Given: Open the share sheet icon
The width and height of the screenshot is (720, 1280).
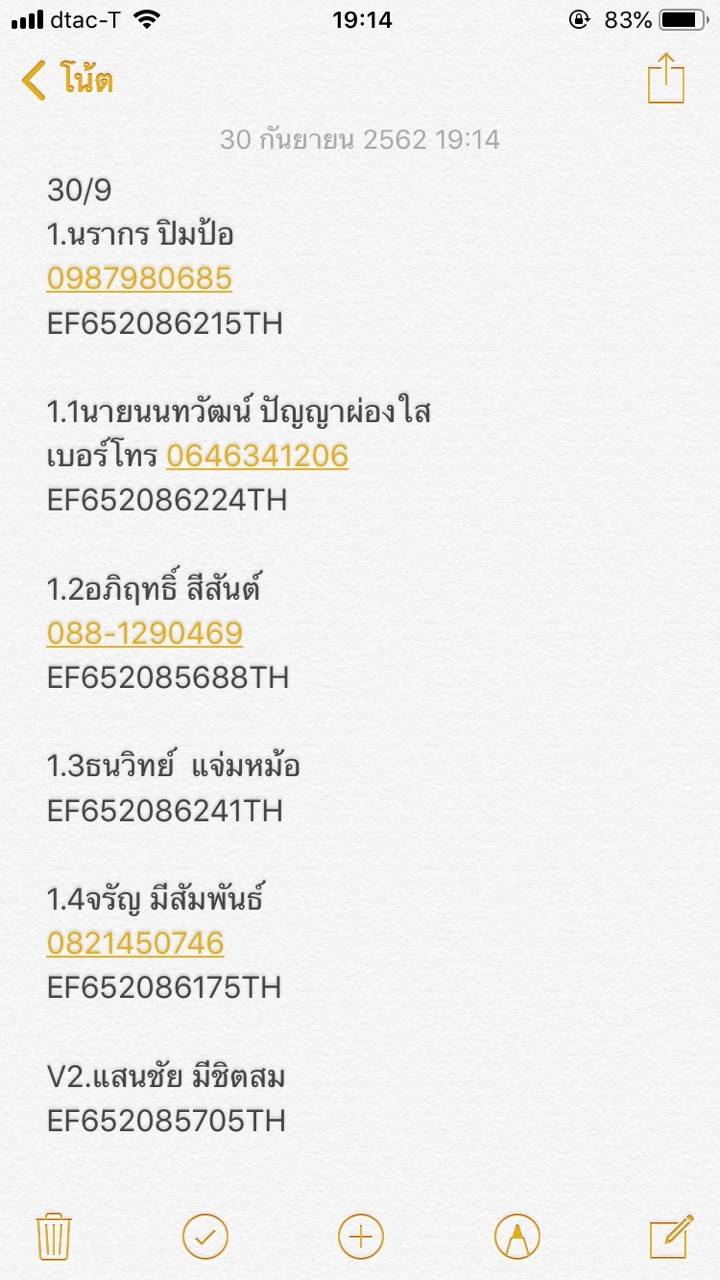Looking at the screenshot, I should (666, 78).
